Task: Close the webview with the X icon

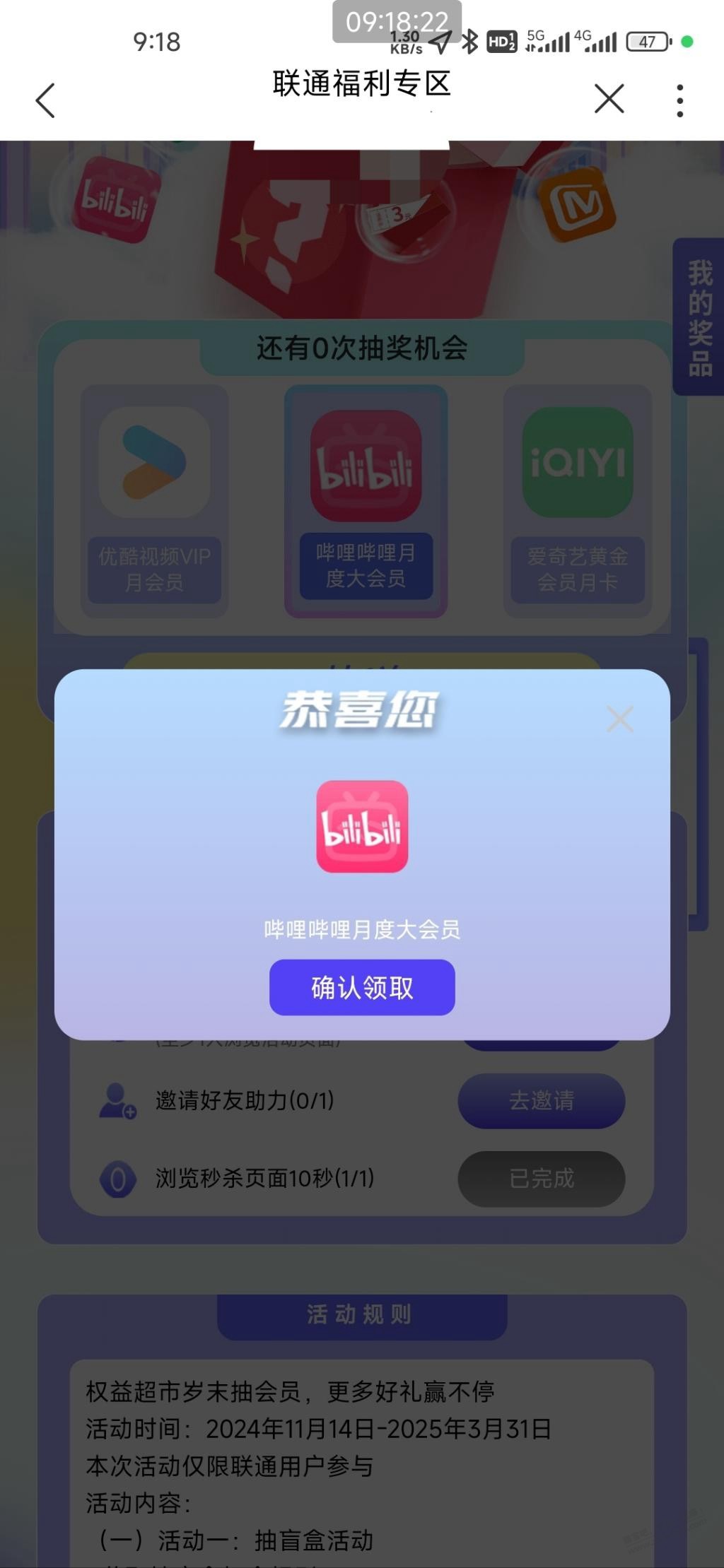Action: pyautogui.click(x=609, y=98)
